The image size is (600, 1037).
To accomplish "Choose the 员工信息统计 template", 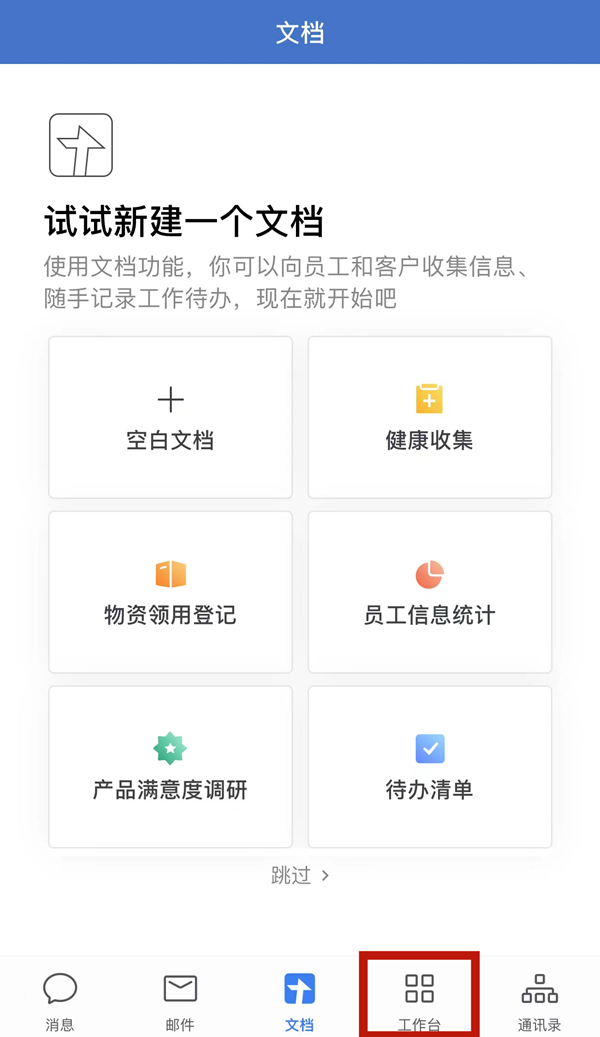I will 429,592.
